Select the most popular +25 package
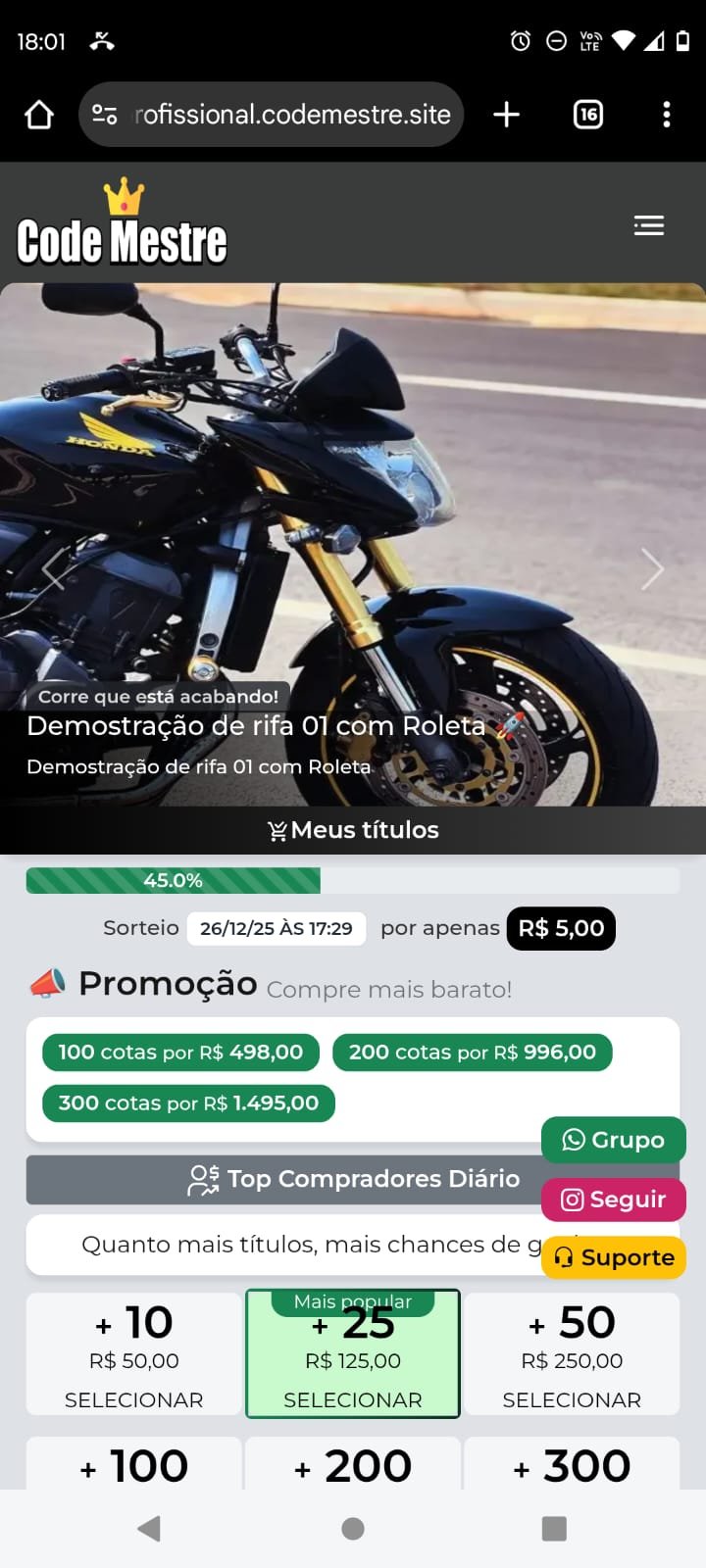706x1568 pixels. point(353,1354)
